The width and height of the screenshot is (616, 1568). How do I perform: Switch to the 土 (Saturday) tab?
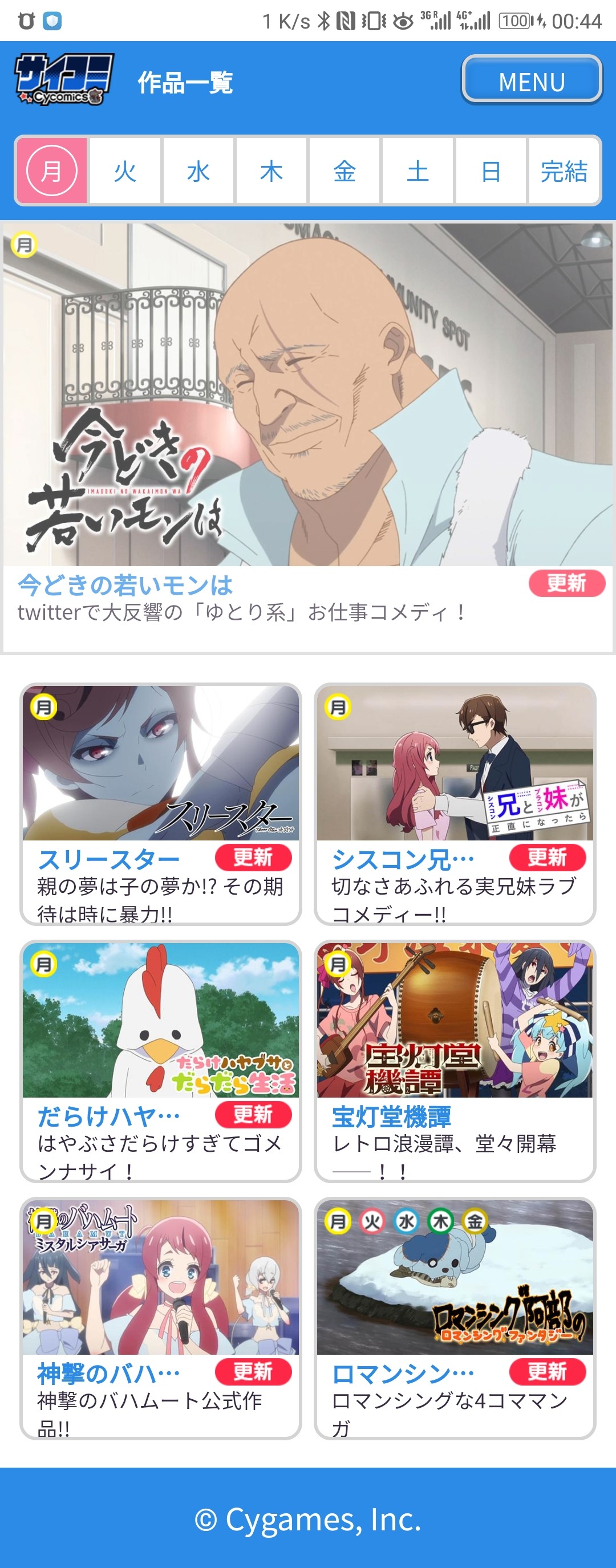pos(418,171)
